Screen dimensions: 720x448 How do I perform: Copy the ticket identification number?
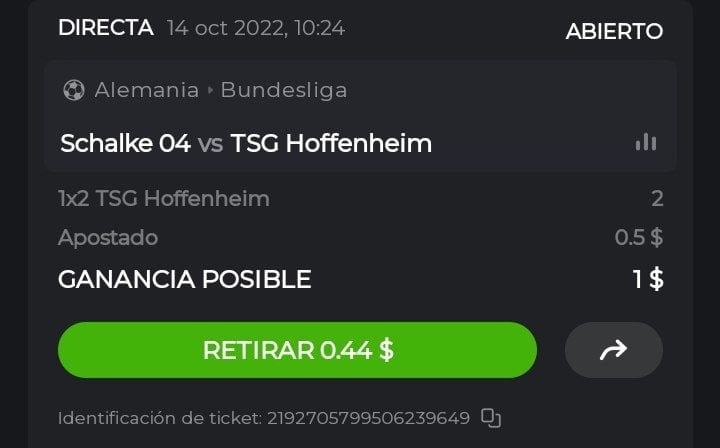[491, 417]
